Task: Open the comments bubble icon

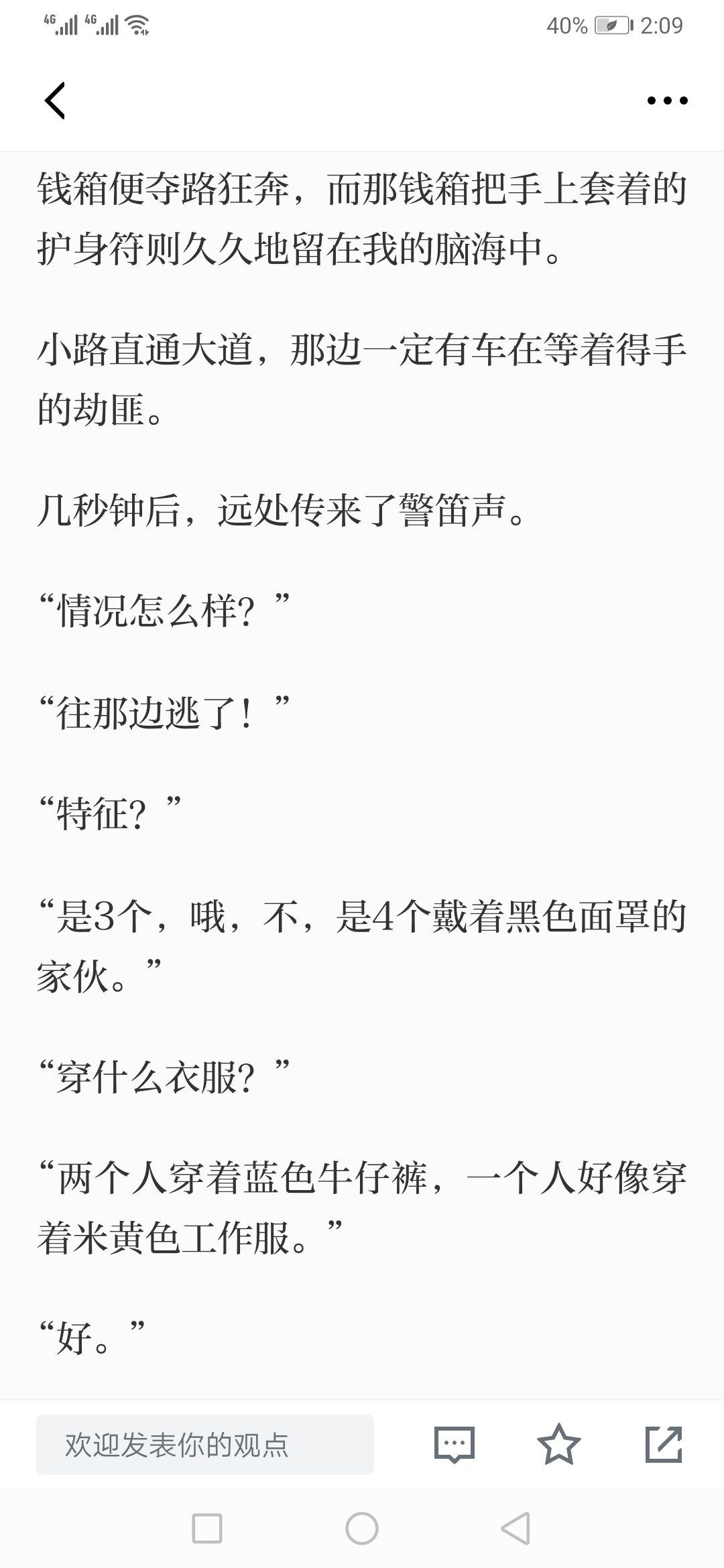Action: tap(455, 1444)
